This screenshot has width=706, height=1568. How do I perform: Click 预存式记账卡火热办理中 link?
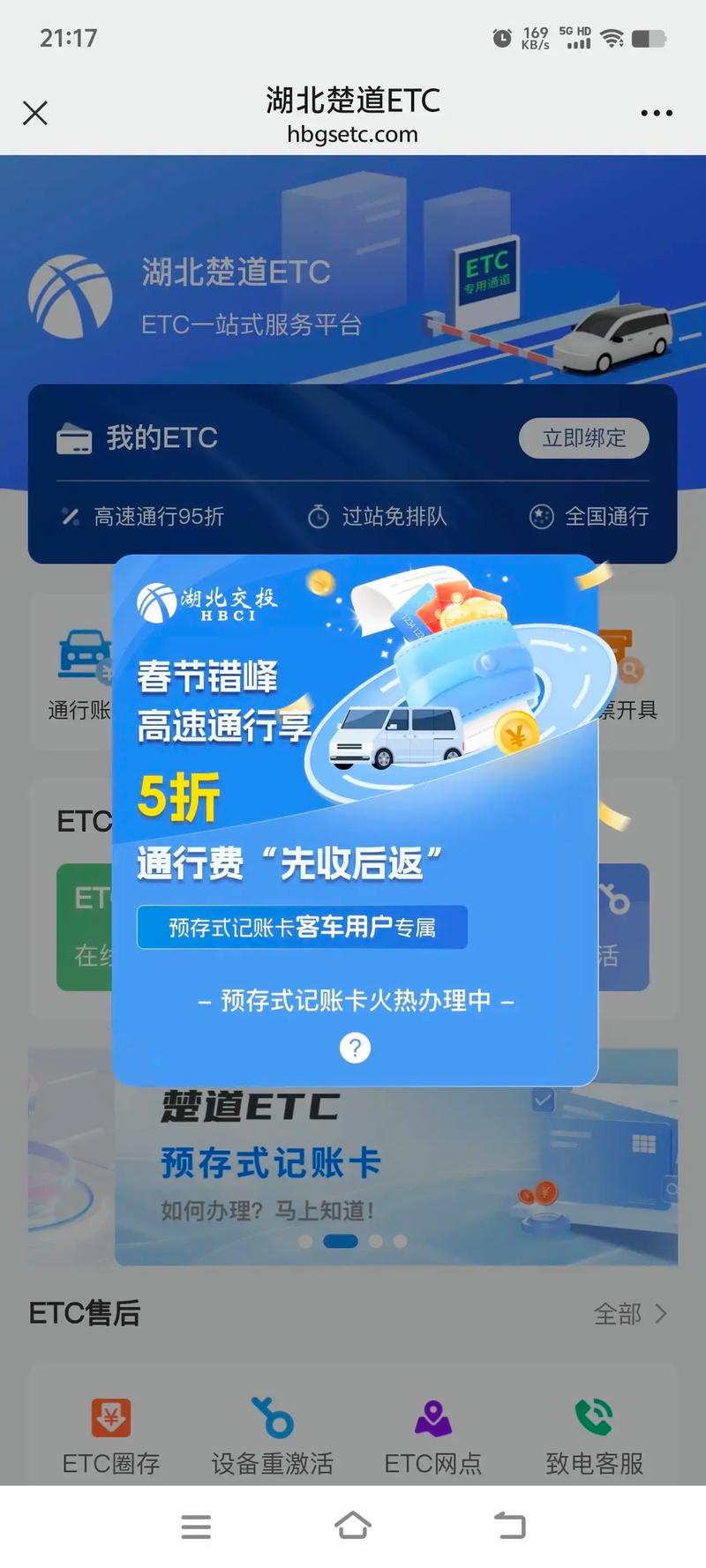coord(355,1001)
